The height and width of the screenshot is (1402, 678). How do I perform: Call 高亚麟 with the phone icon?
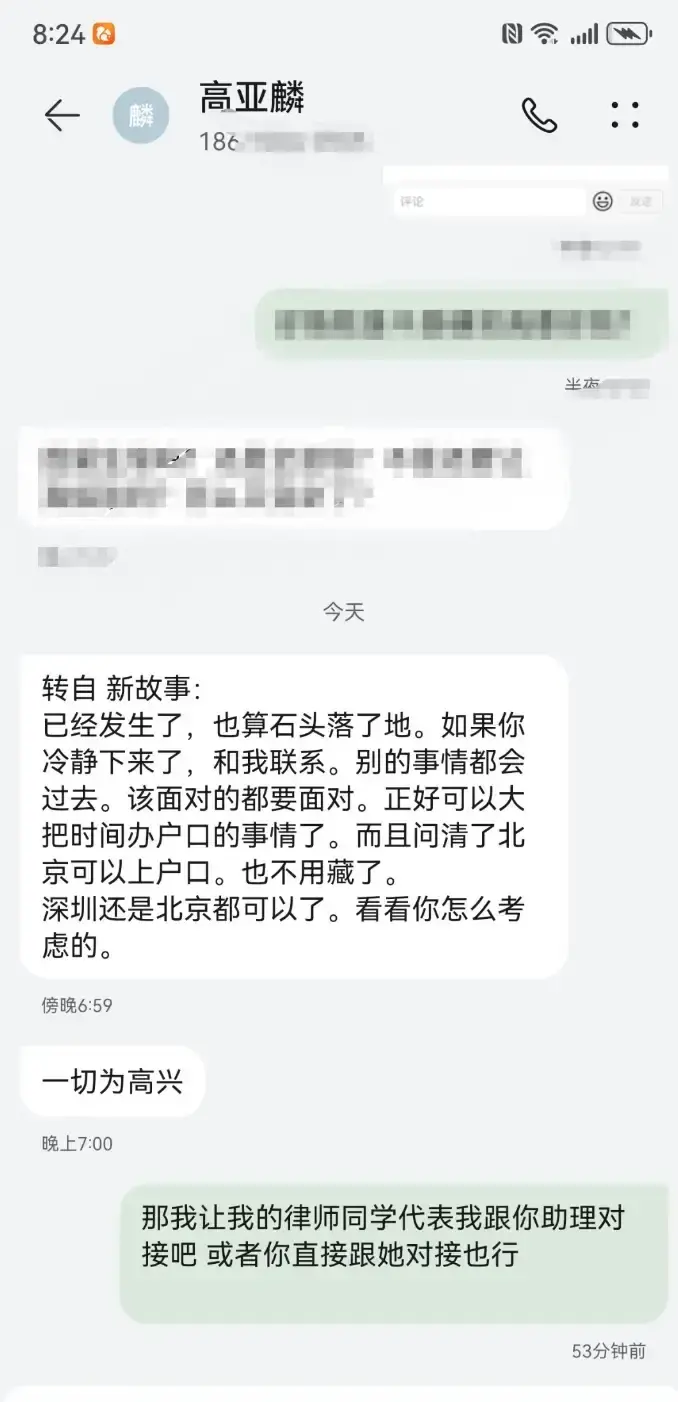click(539, 116)
